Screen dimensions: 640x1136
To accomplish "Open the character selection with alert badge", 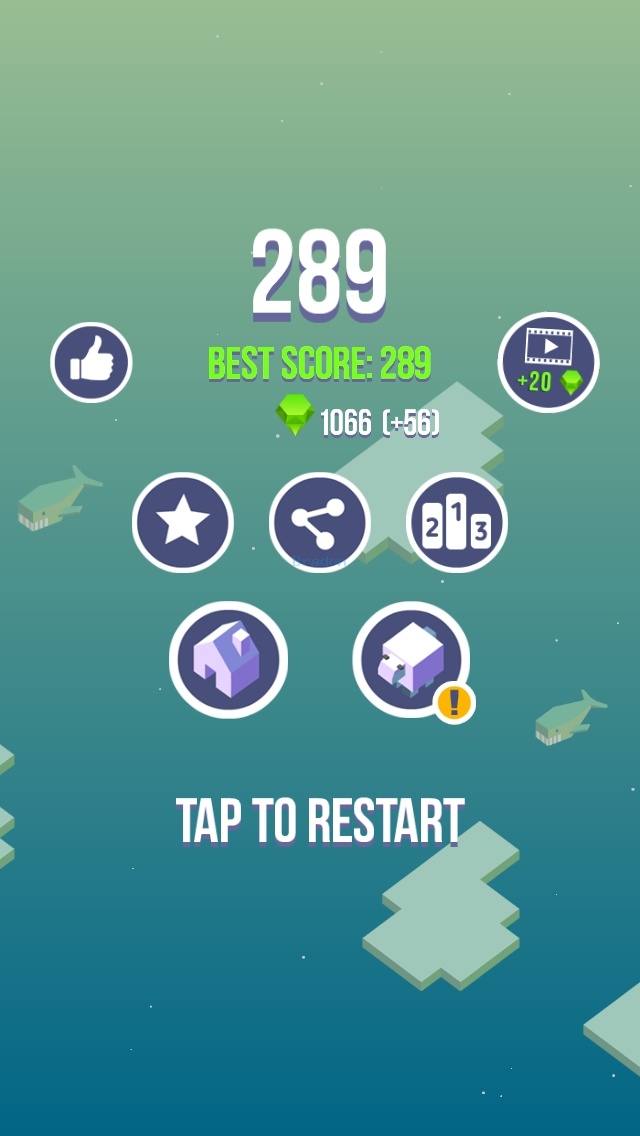I will (x=411, y=660).
